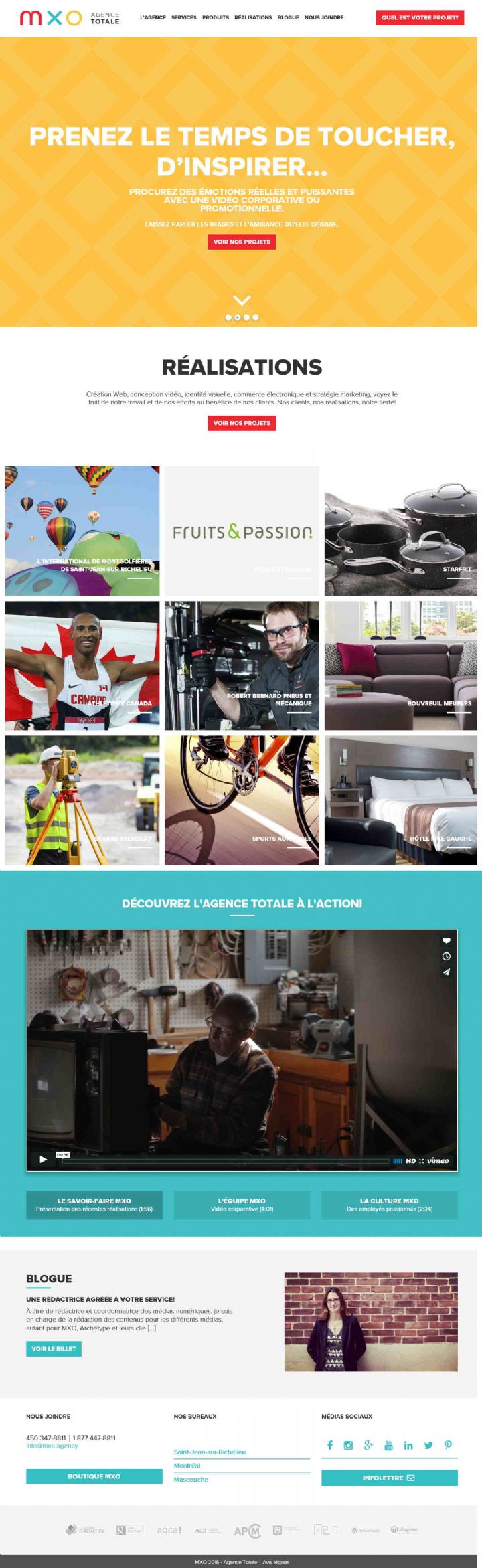Open the info@mxo.agency email link
The image size is (482, 1568).
(x=52, y=1446)
